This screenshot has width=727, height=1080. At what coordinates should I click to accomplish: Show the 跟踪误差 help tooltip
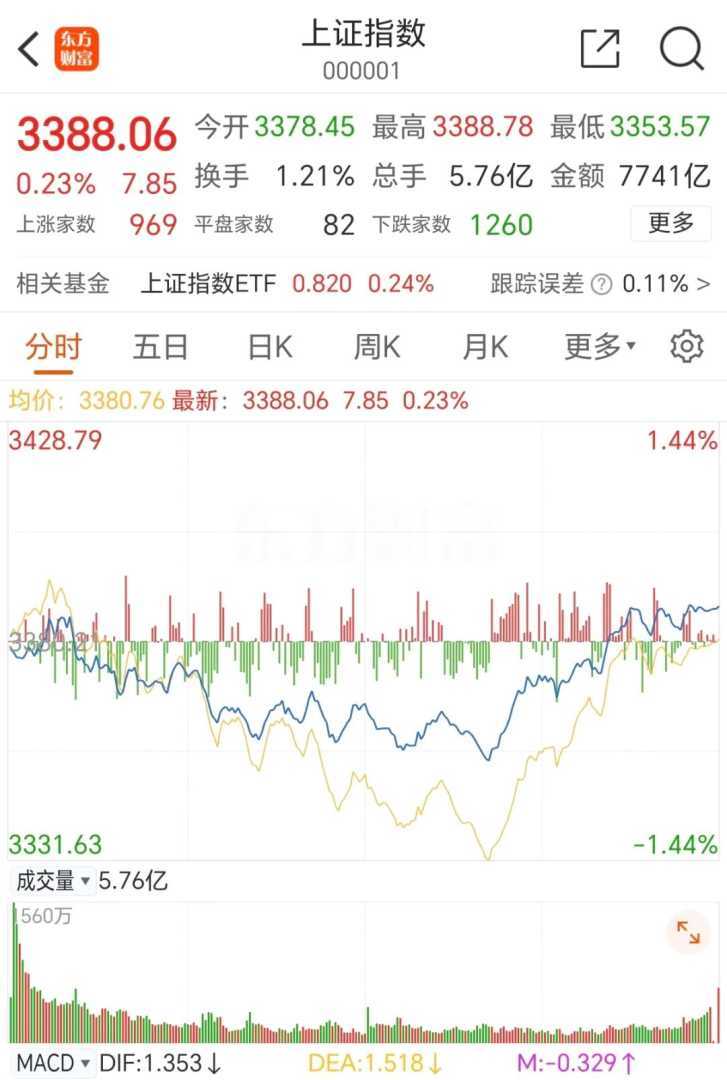point(601,285)
